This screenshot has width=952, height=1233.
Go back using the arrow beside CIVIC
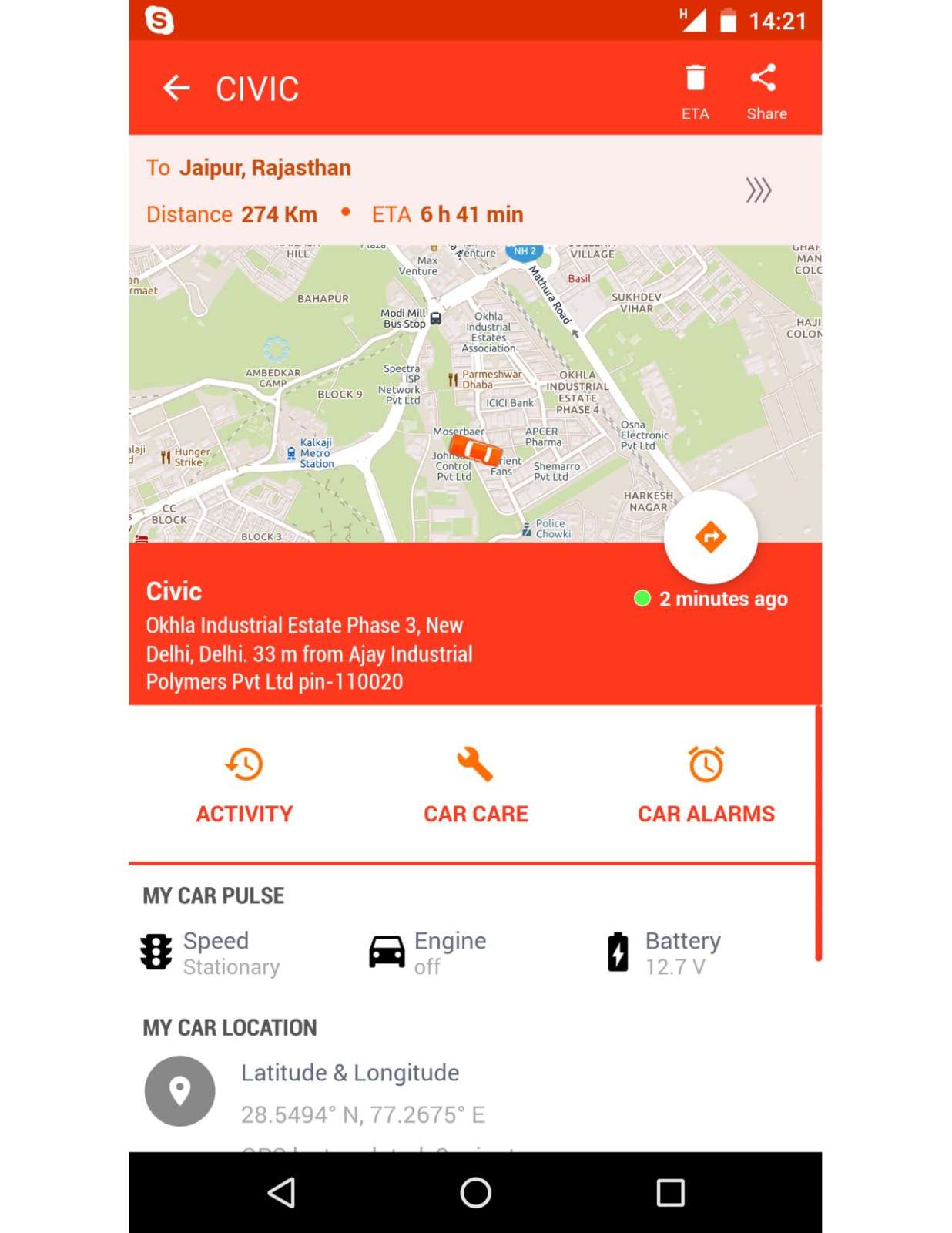tap(176, 89)
